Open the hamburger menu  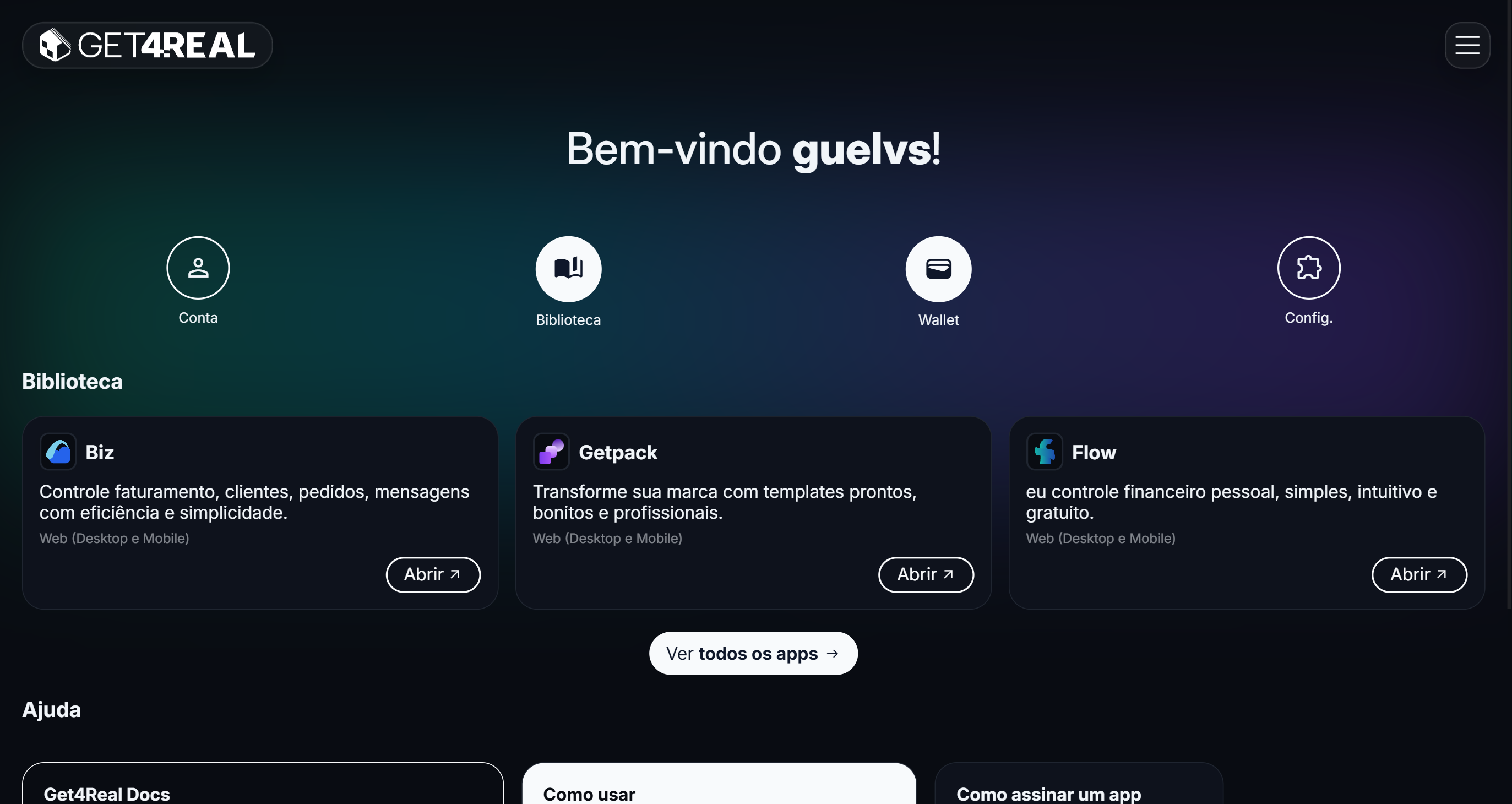[x=1466, y=45]
